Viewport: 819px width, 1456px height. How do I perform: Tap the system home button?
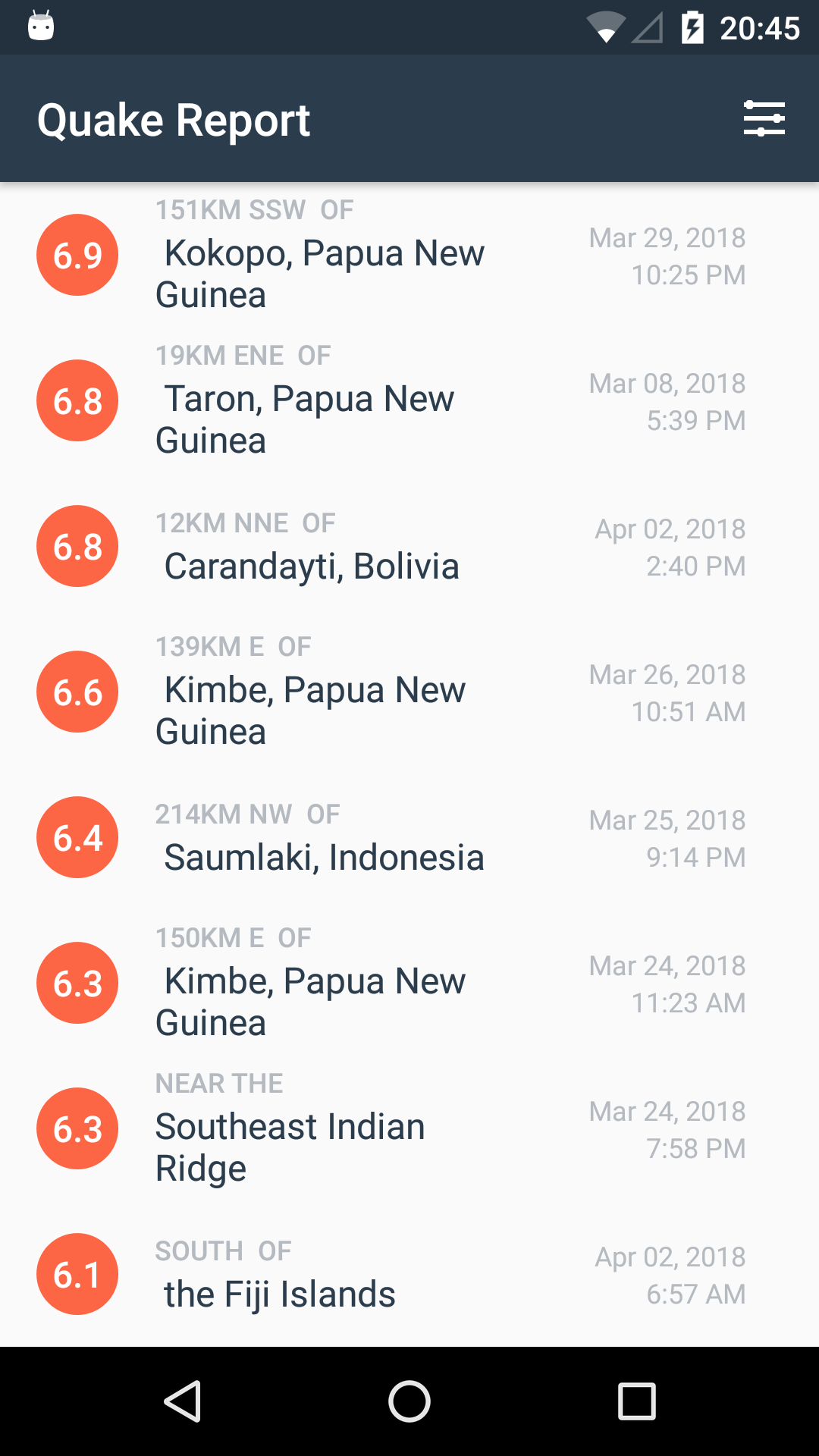tap(409, 1401)
